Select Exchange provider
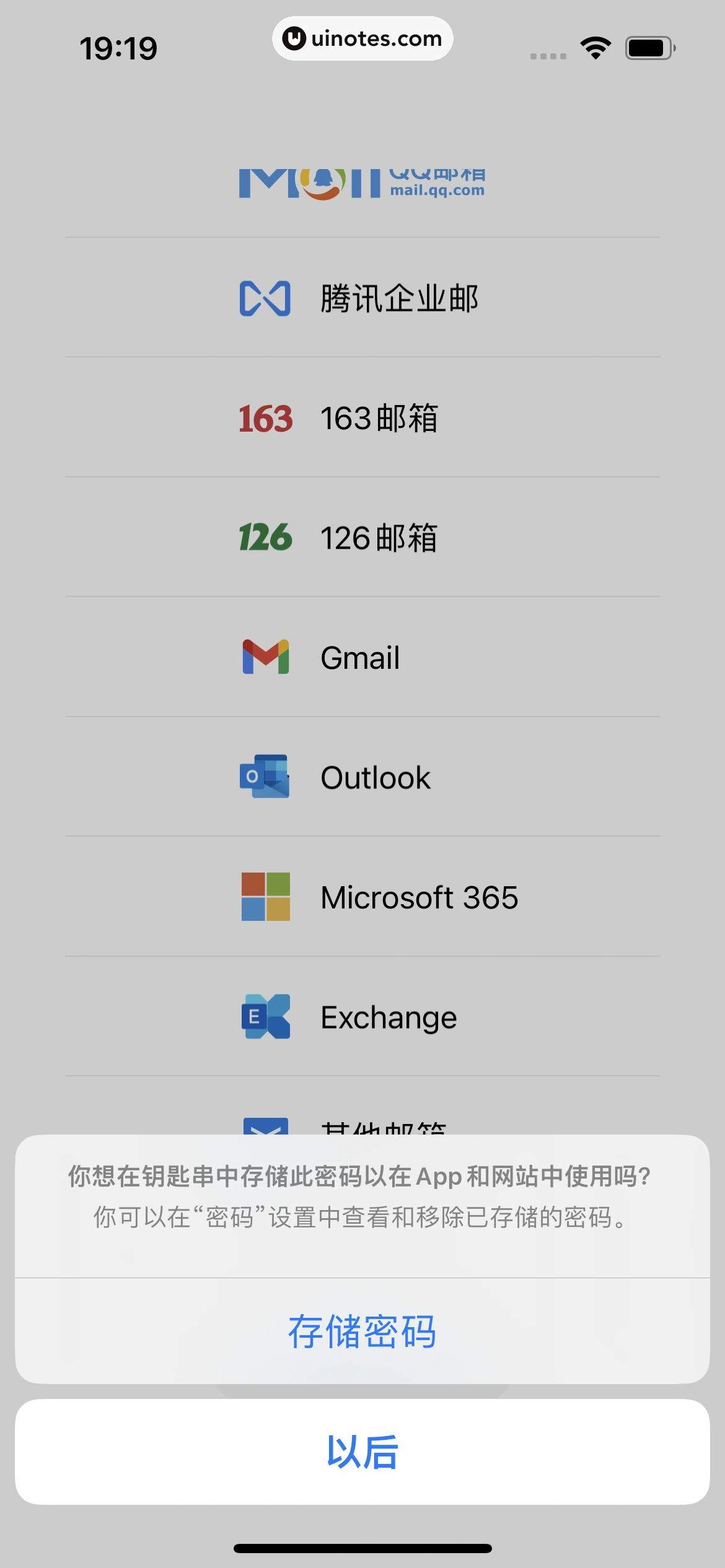Viewport: 725px width, 1568px height. pos(362,1017)
